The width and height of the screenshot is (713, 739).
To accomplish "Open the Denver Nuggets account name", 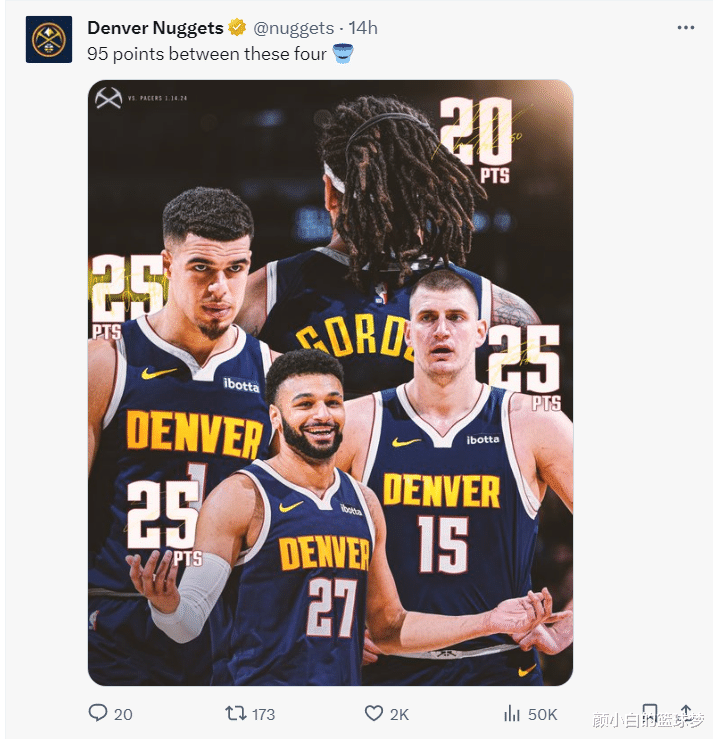I will [156, 28].
